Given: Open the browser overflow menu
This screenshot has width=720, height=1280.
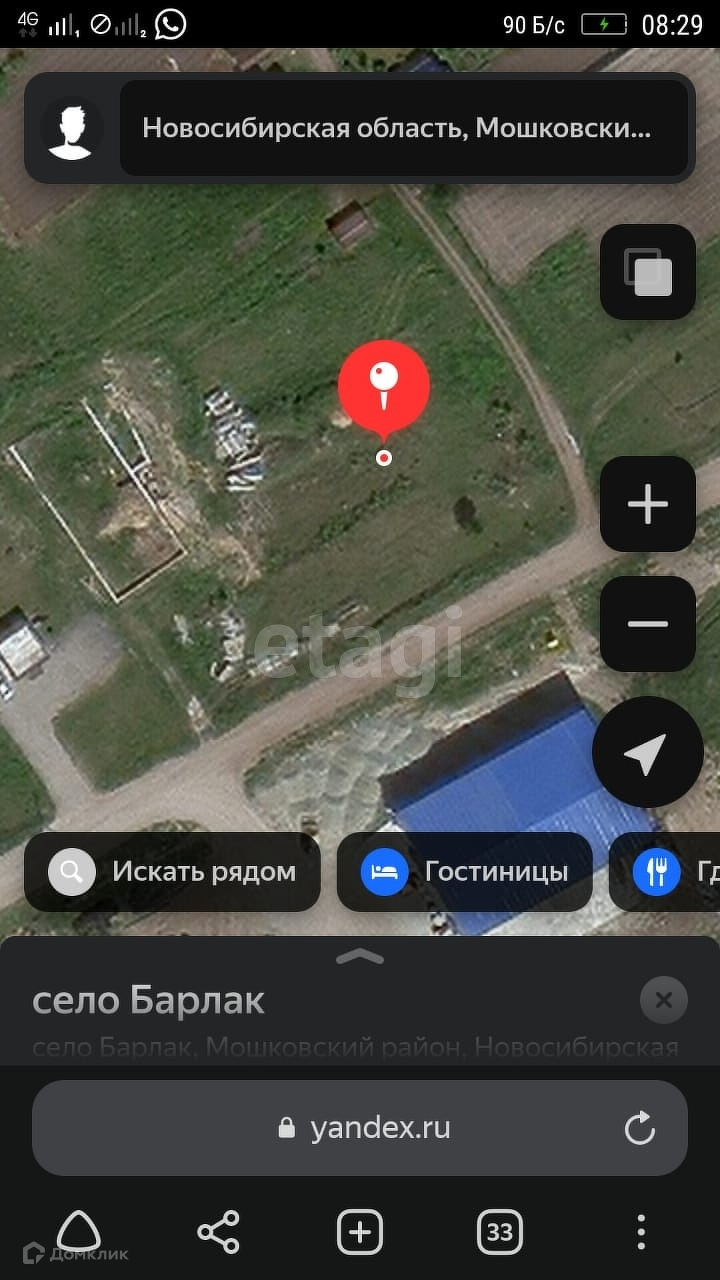Looking at the screenshot, I should [641, 1232].
